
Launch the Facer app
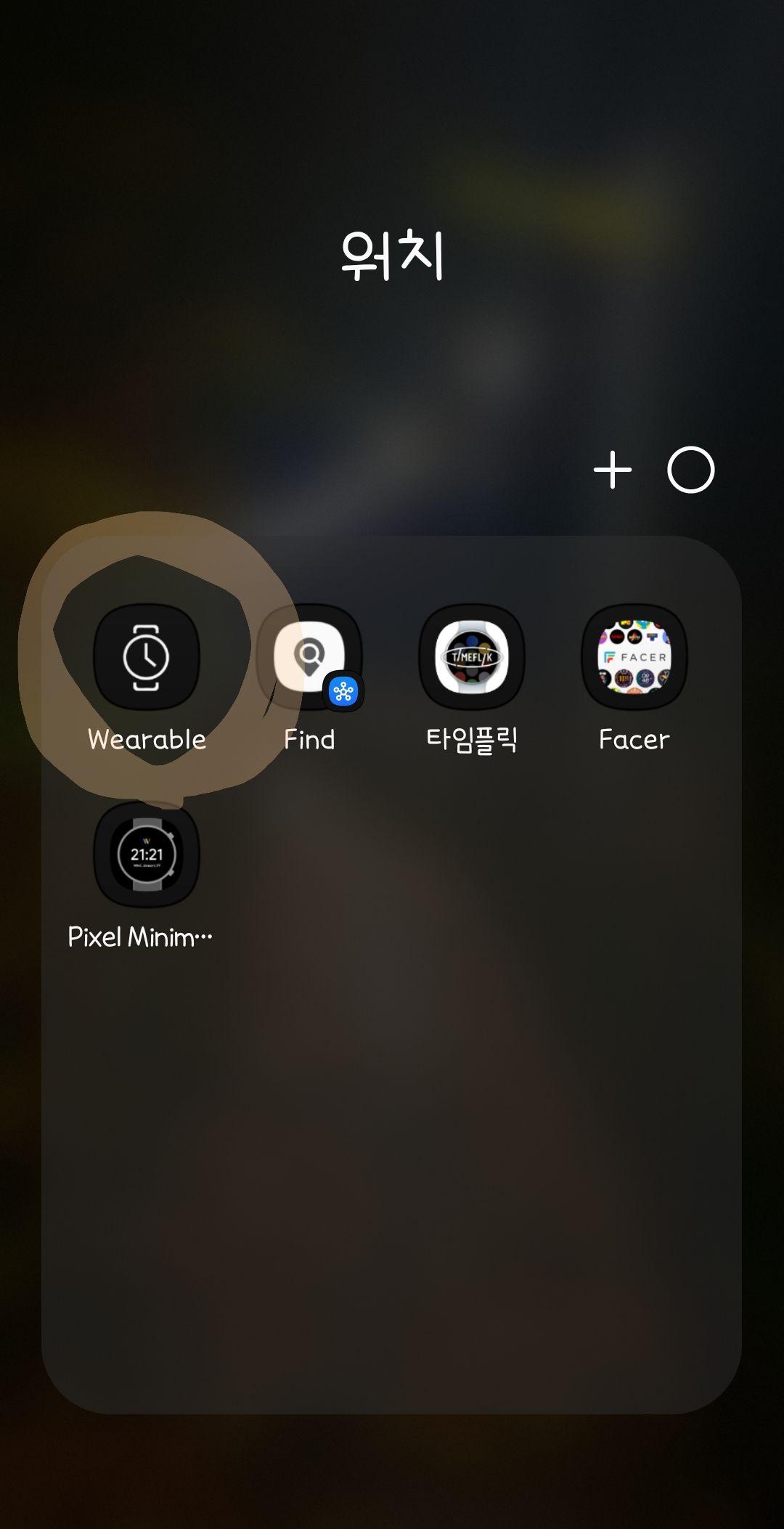click(x=634, y=657)
